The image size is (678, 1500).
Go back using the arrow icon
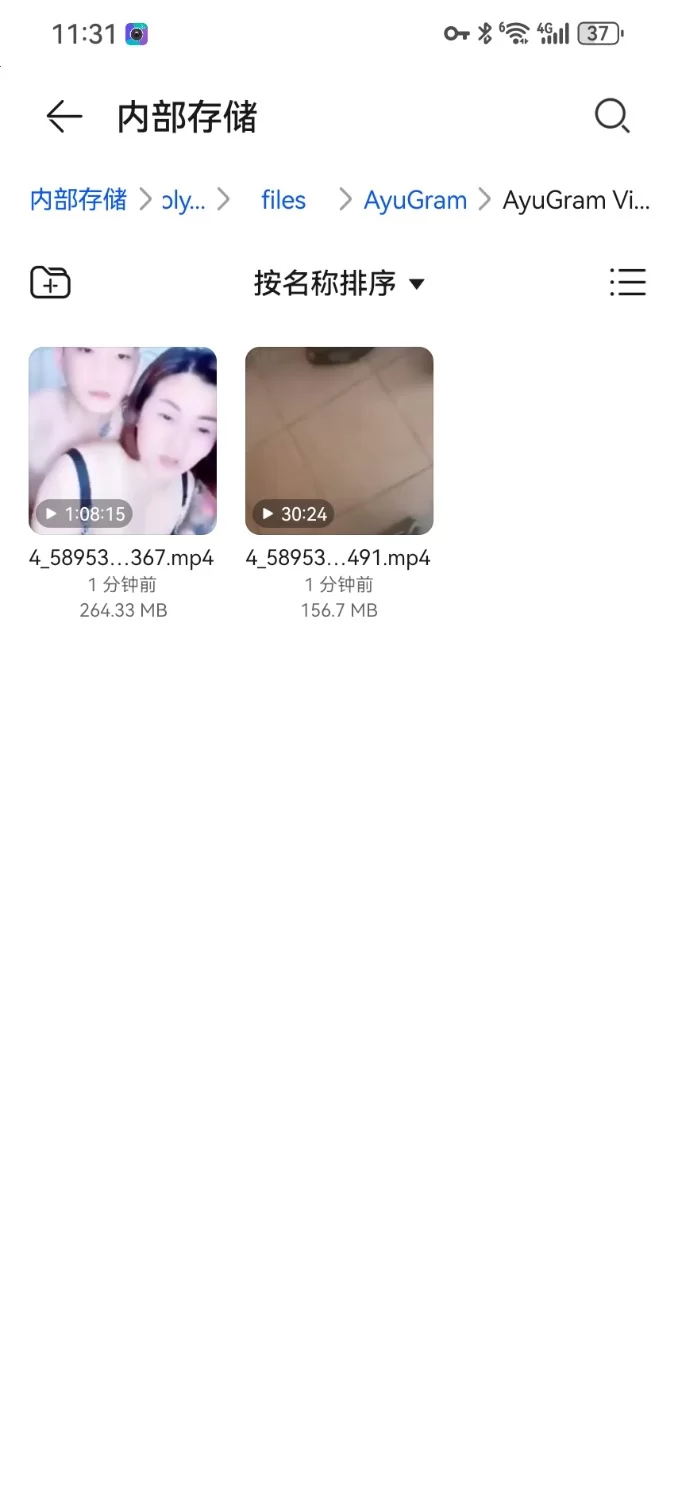(x=64, y=117)
